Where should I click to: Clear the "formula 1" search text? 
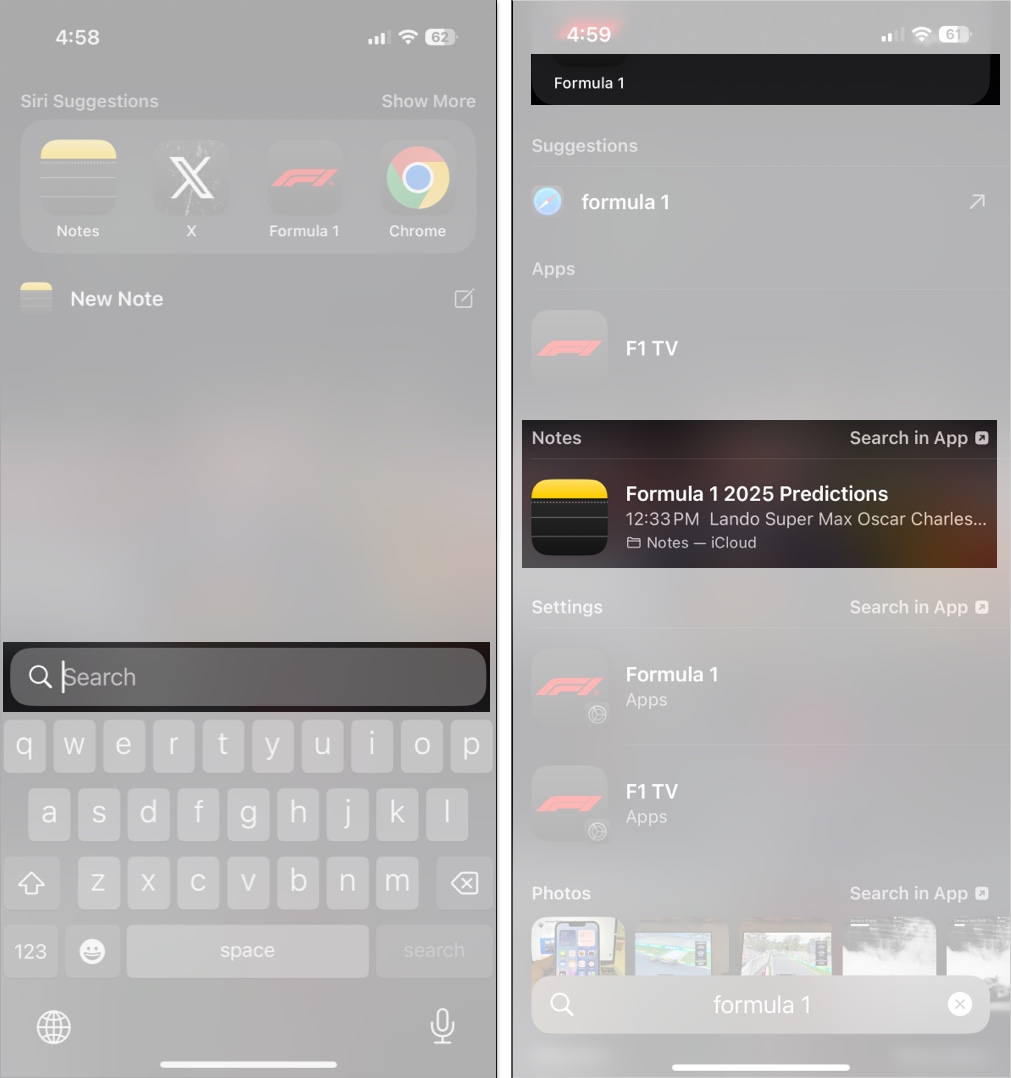959,1004
